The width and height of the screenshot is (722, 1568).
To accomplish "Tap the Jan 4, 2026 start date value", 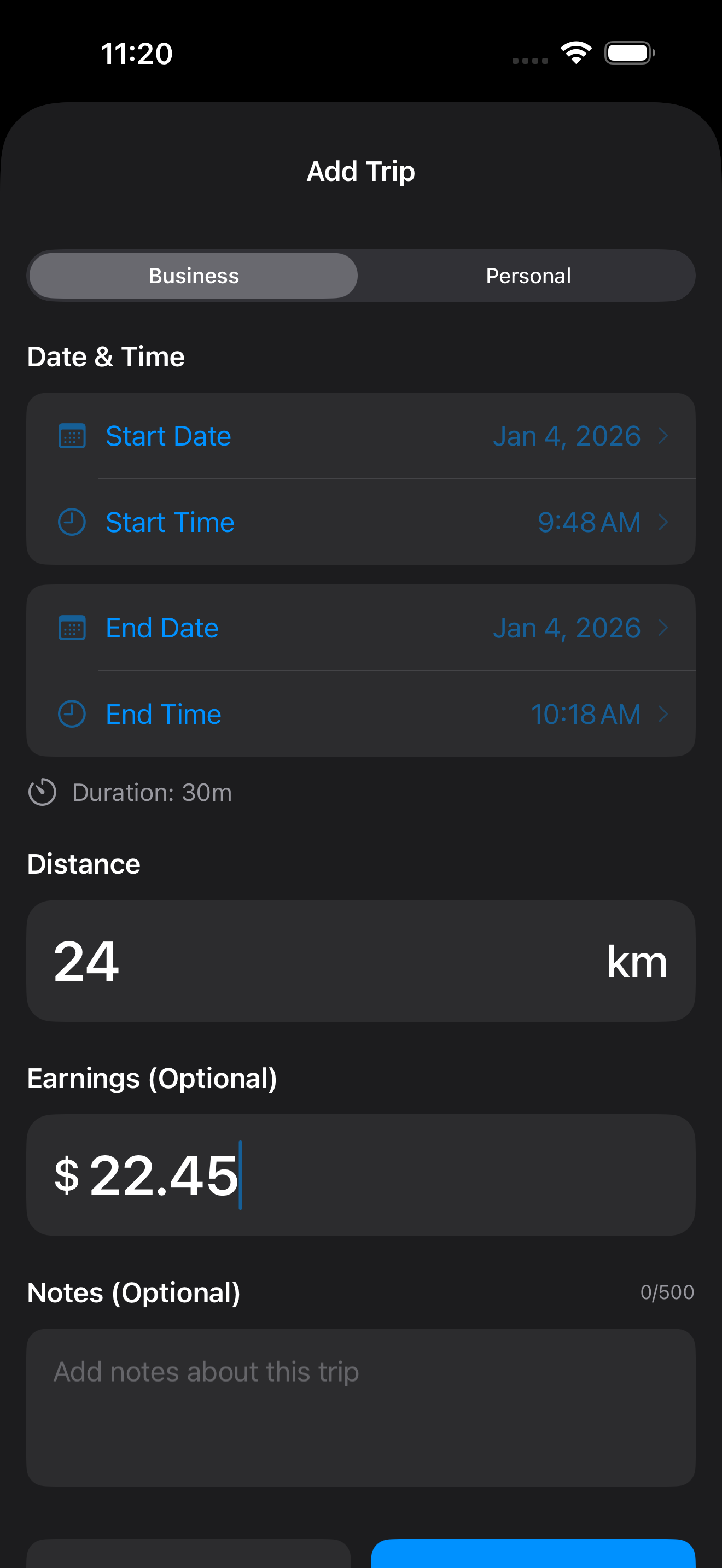I will (x=567, y=436).
